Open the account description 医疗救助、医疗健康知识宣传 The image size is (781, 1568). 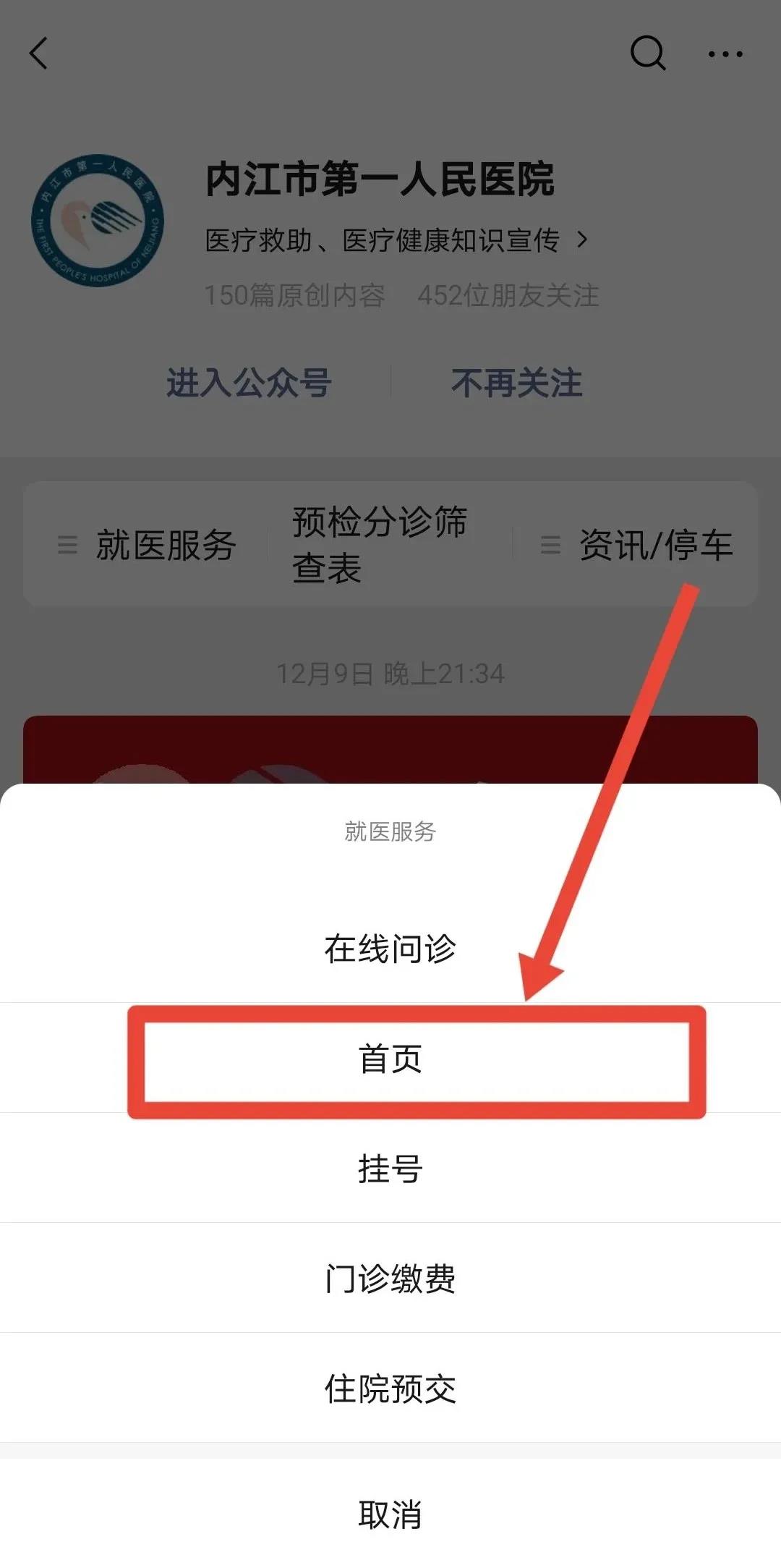click(x=396, y=240)
